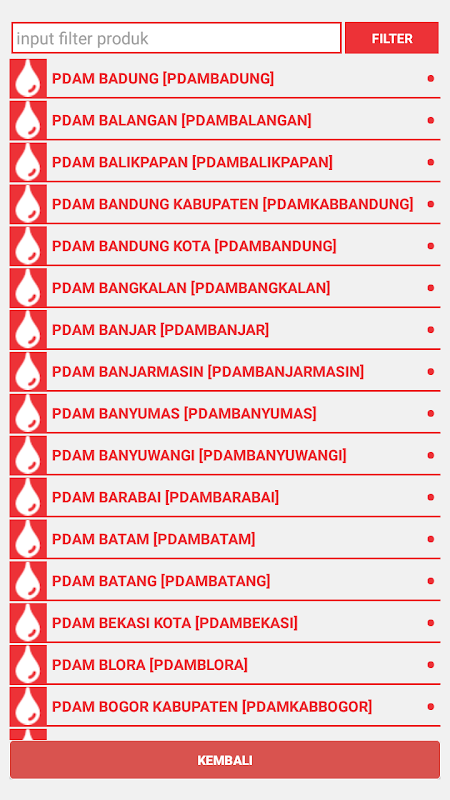
Task: Select PDAM BANYUWANGI
Action: [225, 455]
